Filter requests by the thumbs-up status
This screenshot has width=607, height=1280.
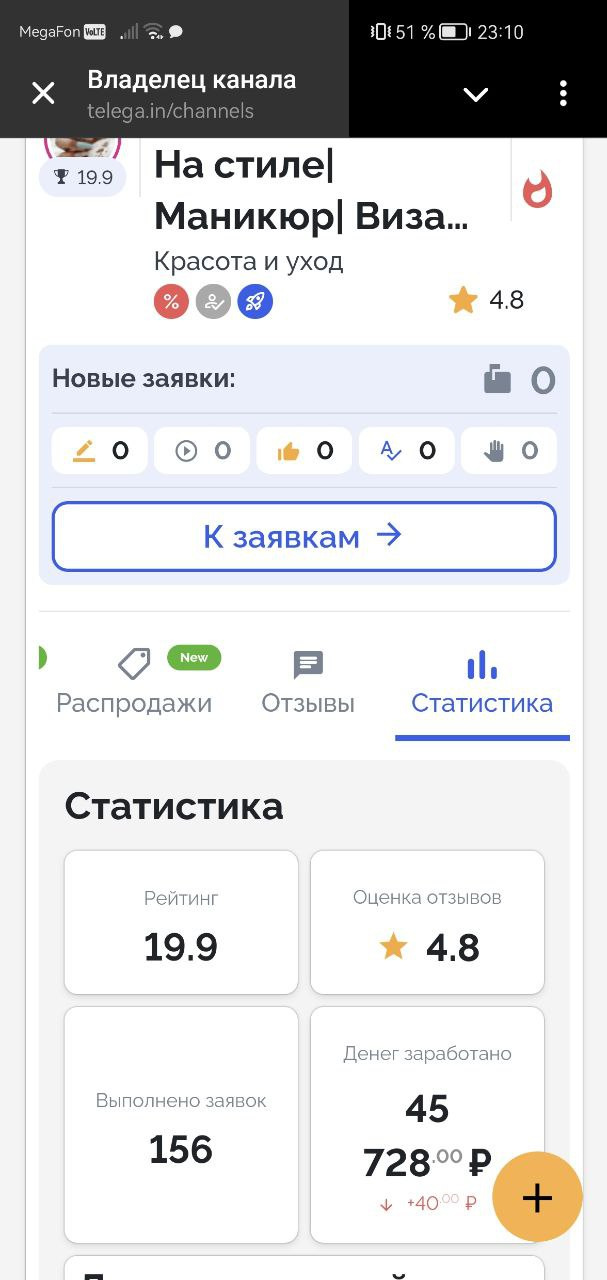tap(304, 451)
